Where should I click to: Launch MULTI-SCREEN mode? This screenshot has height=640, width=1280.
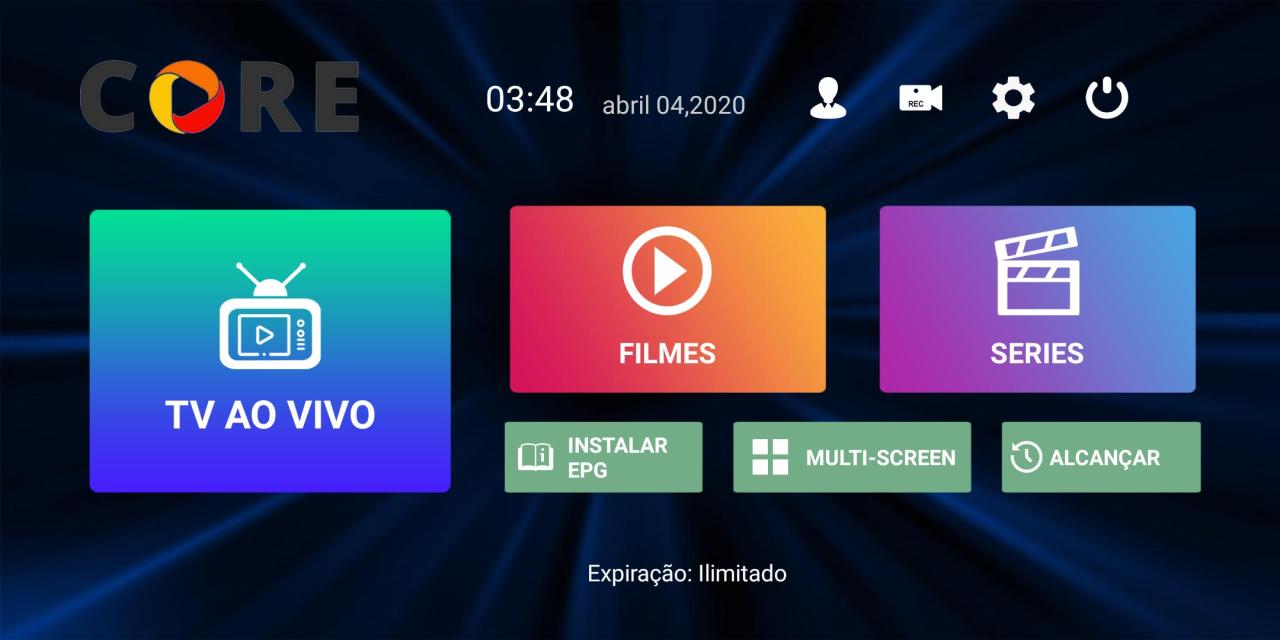[851, 457]
